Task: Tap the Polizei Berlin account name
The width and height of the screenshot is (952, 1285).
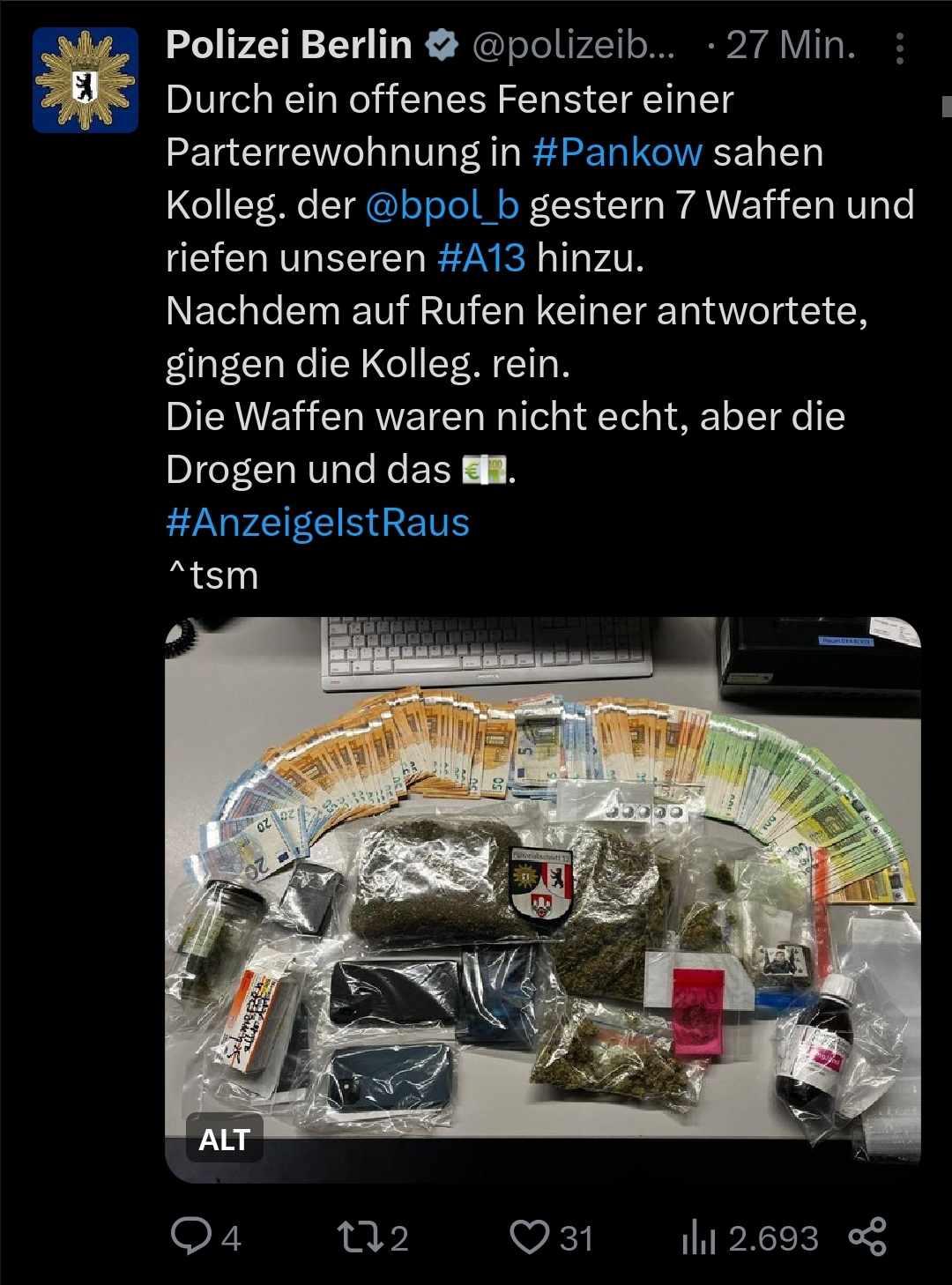Action: (289, 45)
